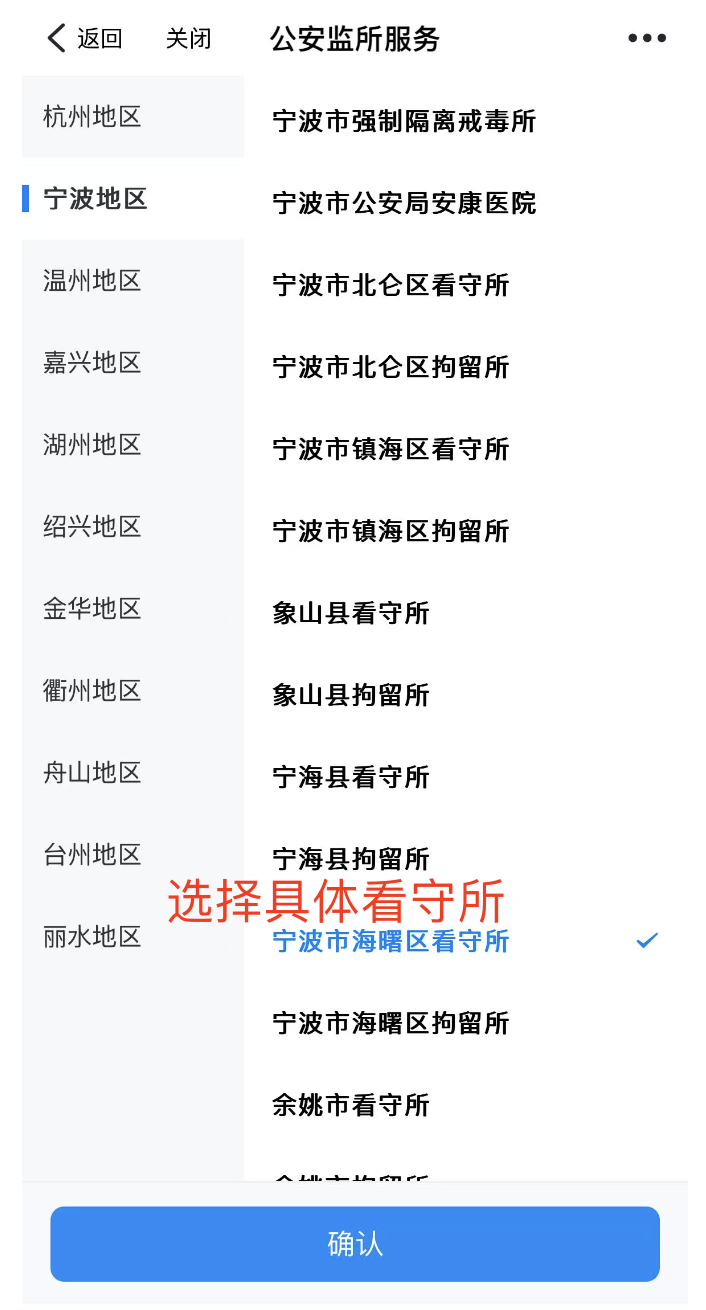Select 金华地区 region
Viewport: 706px width, 1310px height.
click(133, 609)
